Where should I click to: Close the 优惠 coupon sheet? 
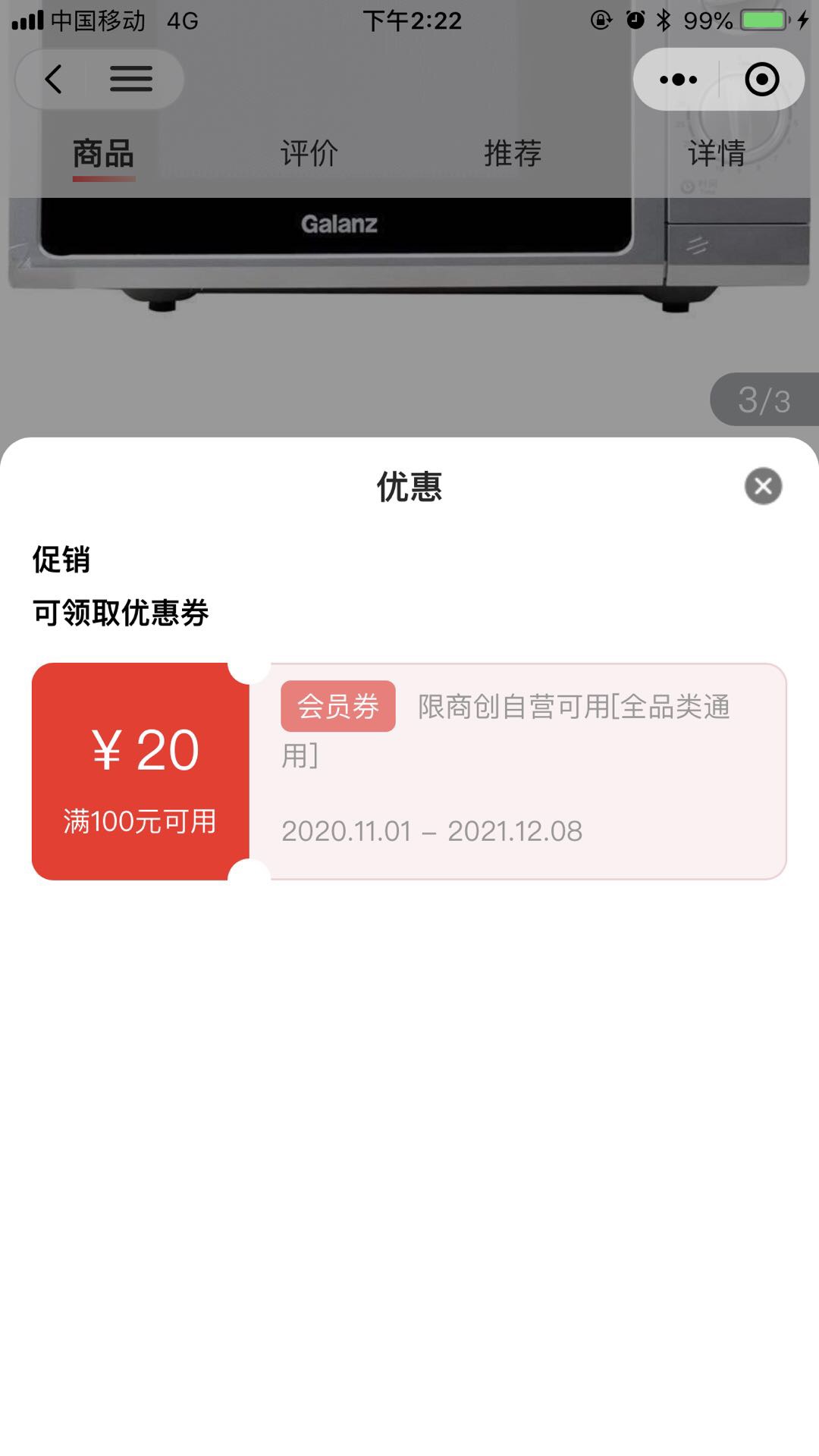pos(763,486)
